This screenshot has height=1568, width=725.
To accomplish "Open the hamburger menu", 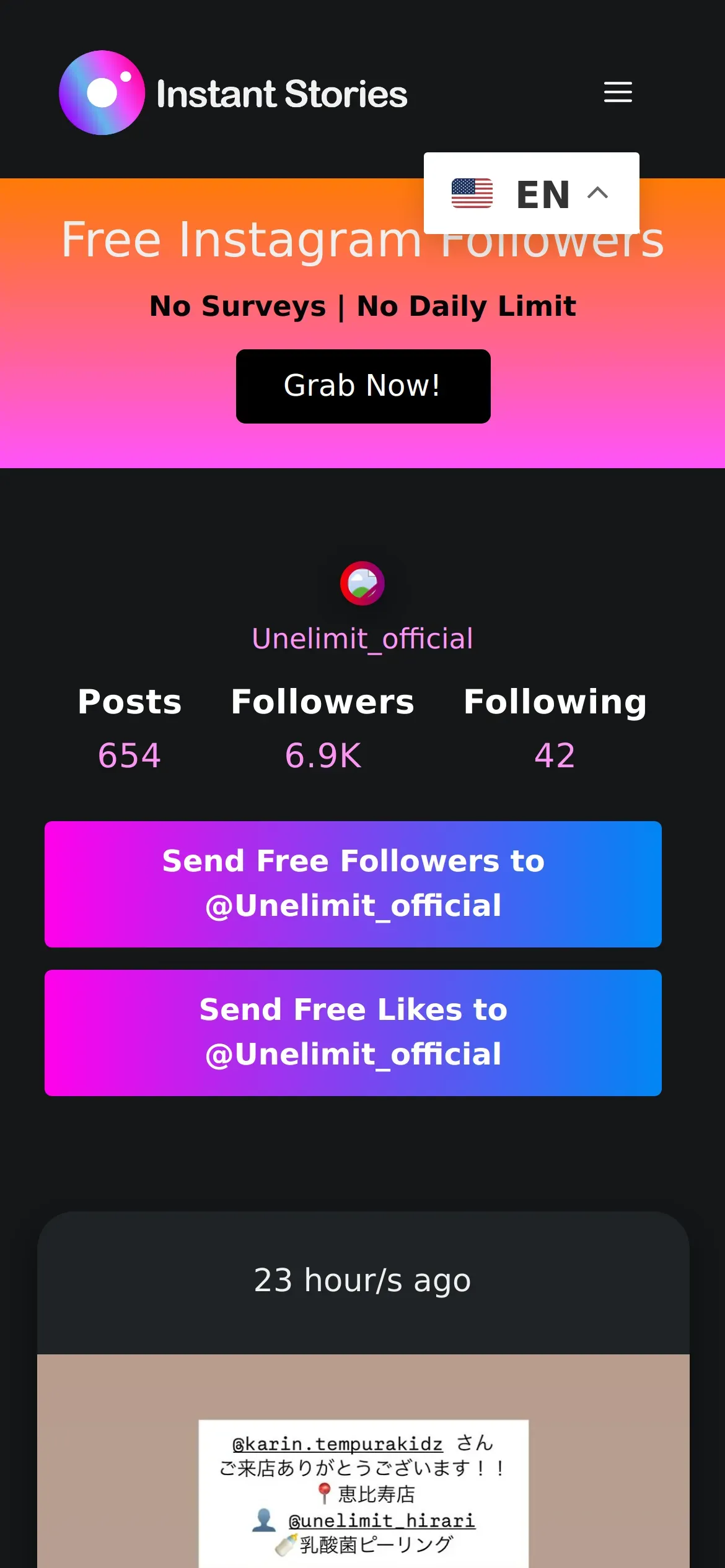I will pyautogui.click(x=618, y=92).
